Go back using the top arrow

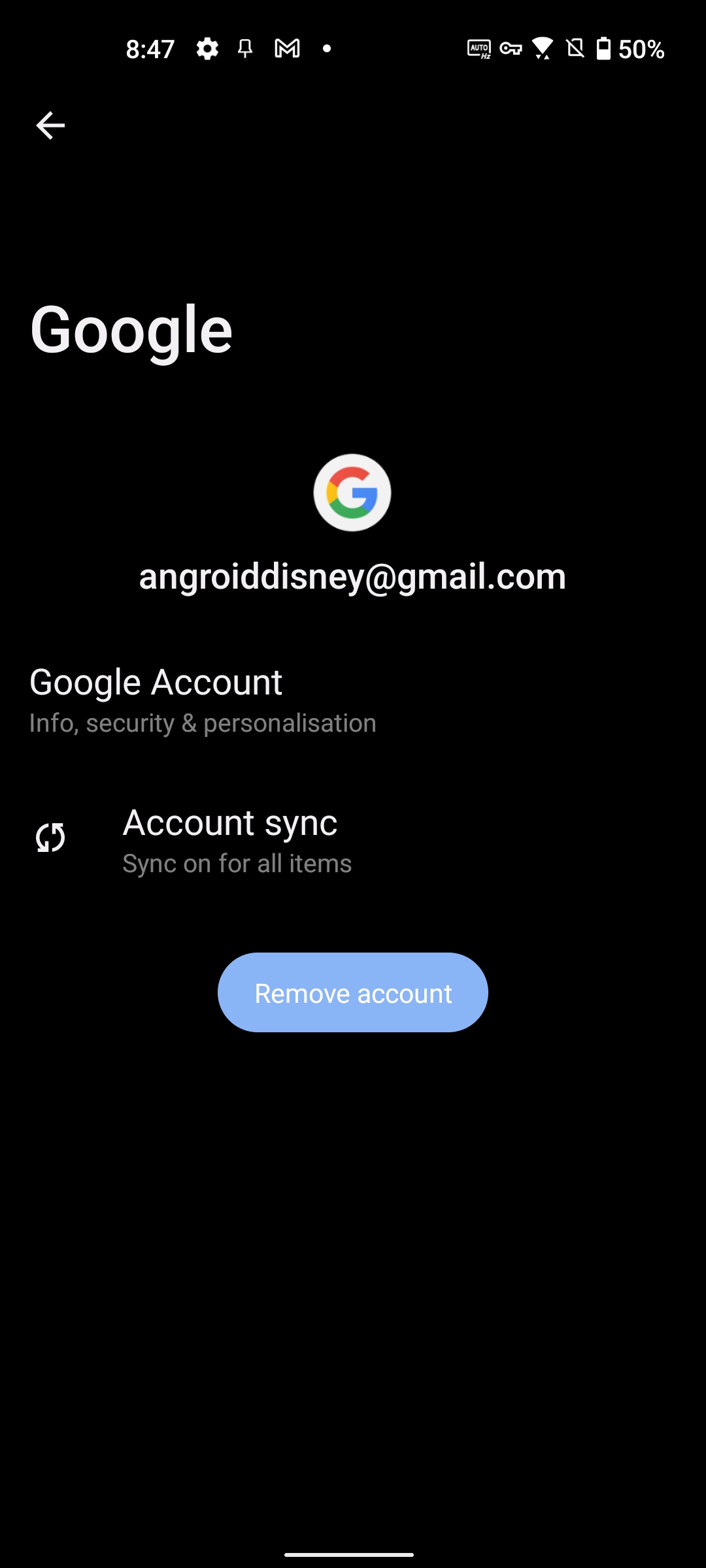pyautogui.click(x=50, y=125)
